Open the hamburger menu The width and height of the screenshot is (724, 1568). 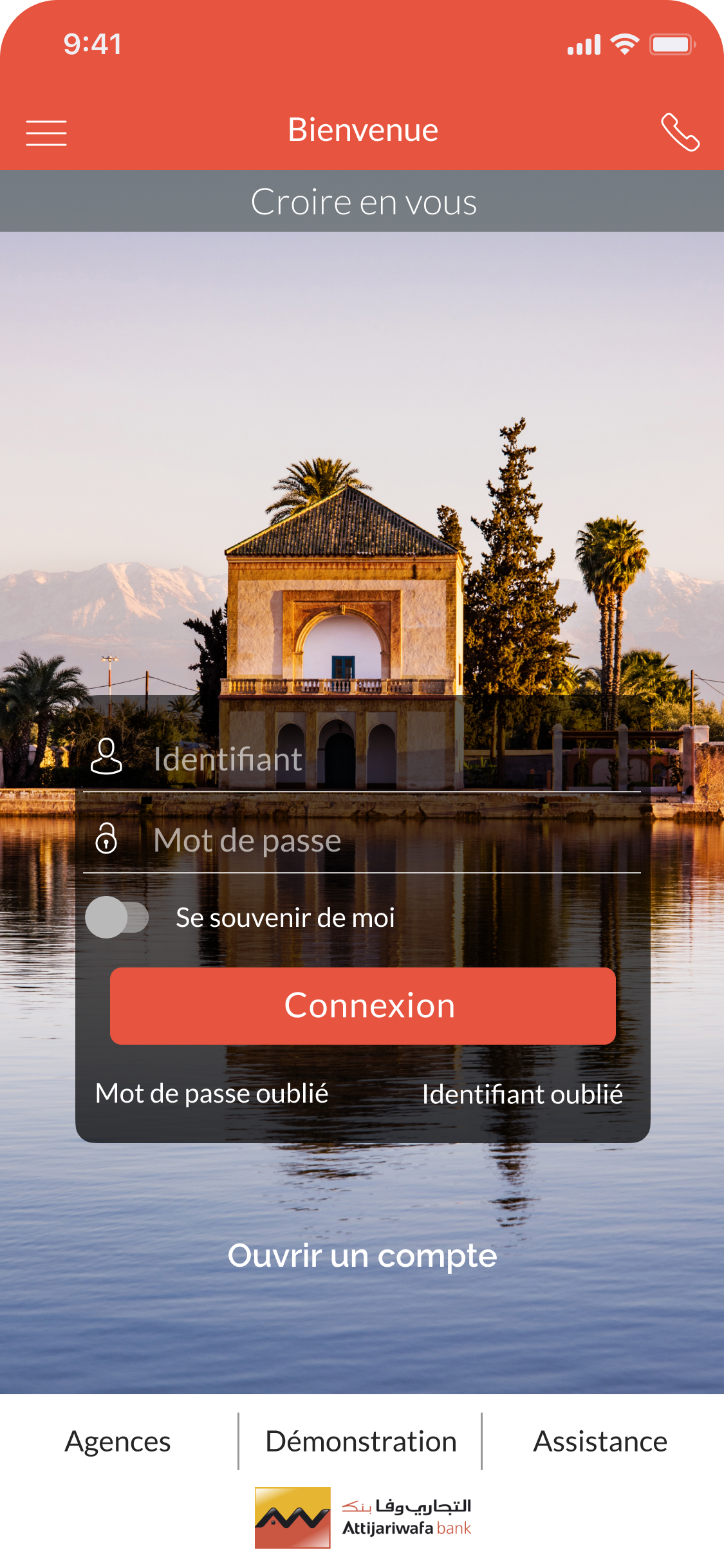click(46, 133)
